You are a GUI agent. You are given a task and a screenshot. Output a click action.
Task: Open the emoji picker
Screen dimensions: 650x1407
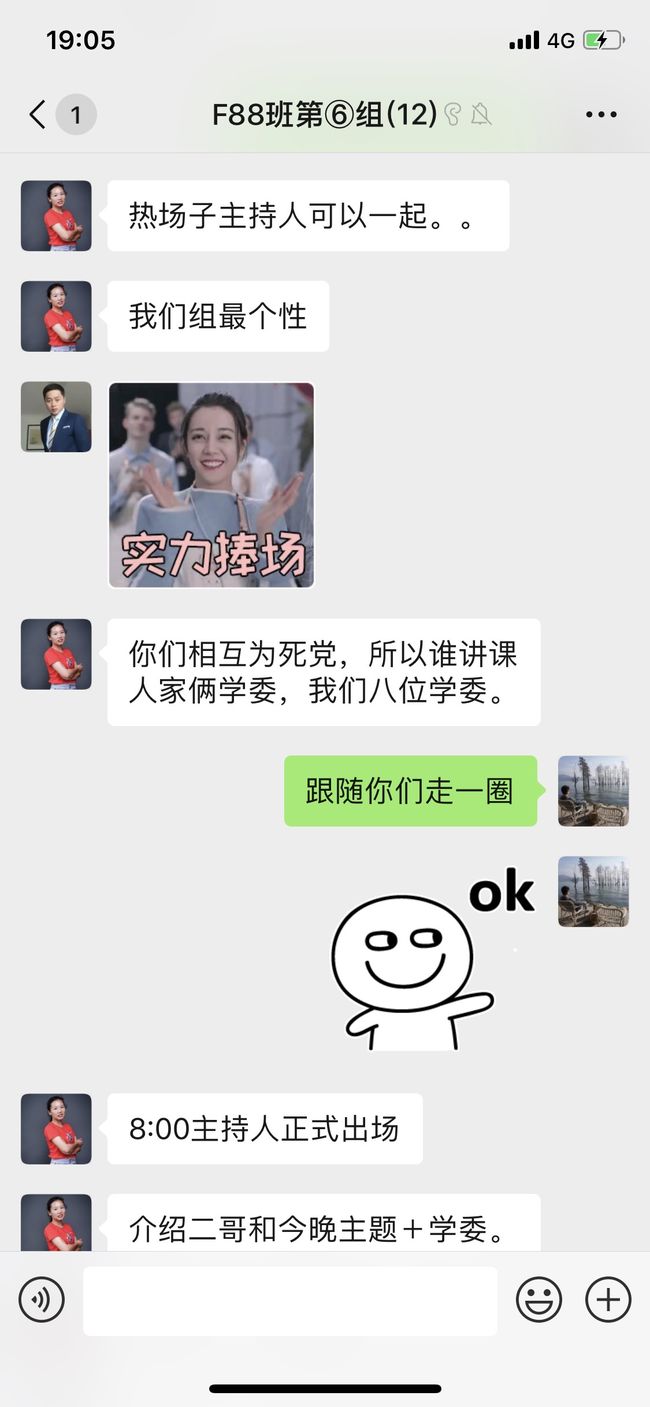(539, 1300)
